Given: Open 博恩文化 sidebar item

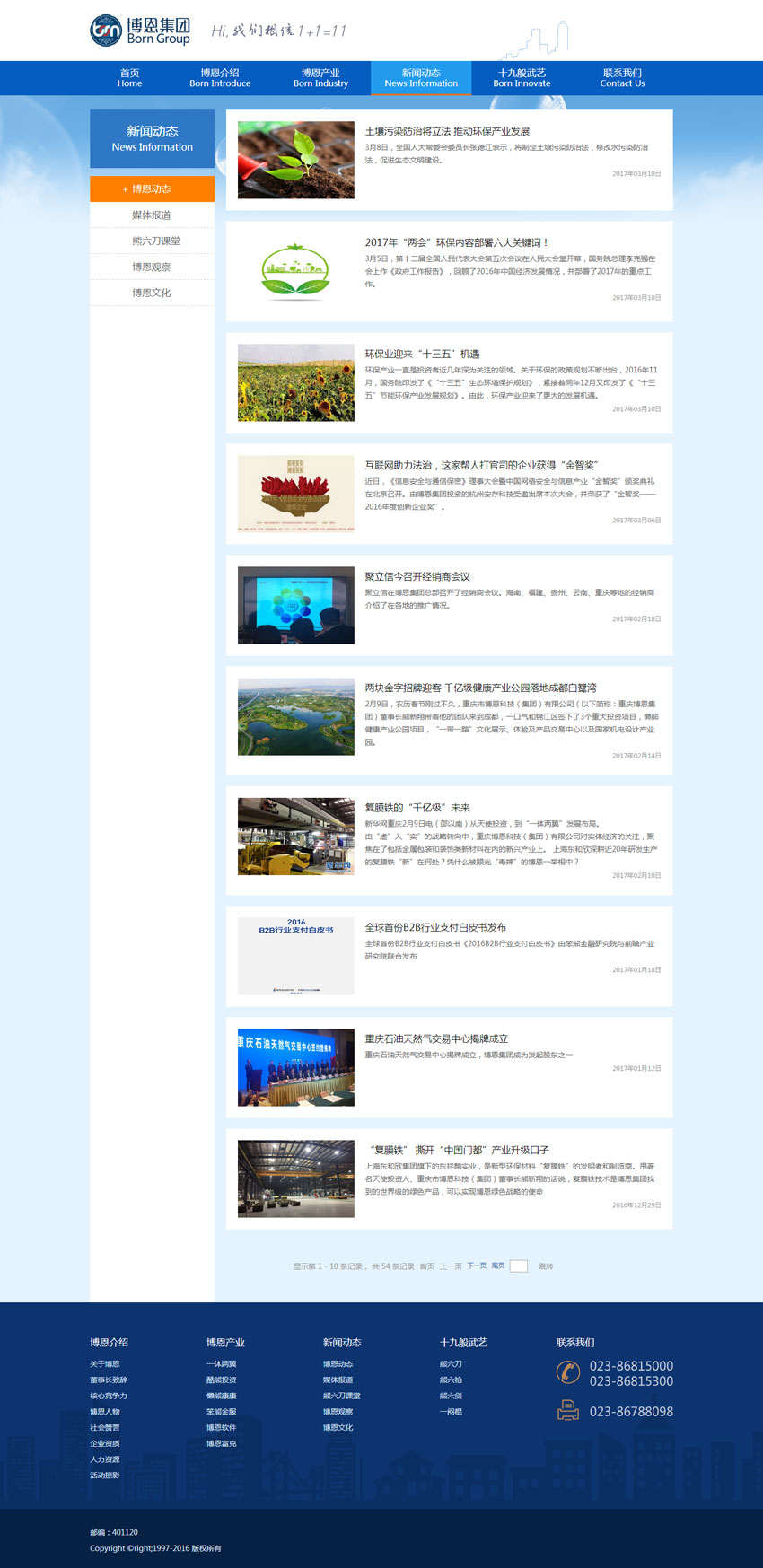Looking at the screenshot, I should pyautogui.click(x=152, y=293).
